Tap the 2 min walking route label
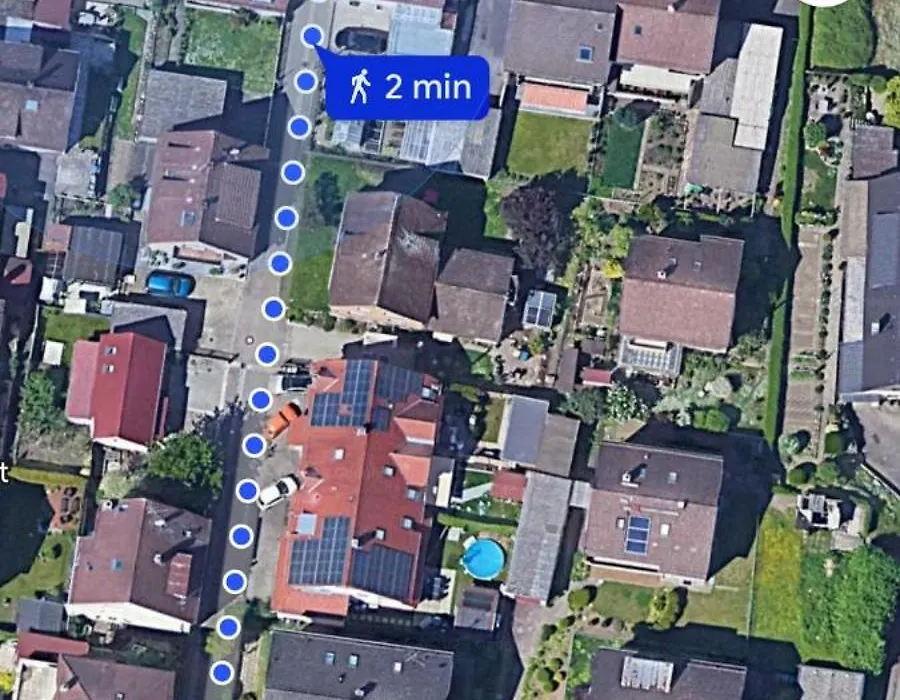Image resolution: width=900 pixels, height=700 pixels. pos(409,87)
